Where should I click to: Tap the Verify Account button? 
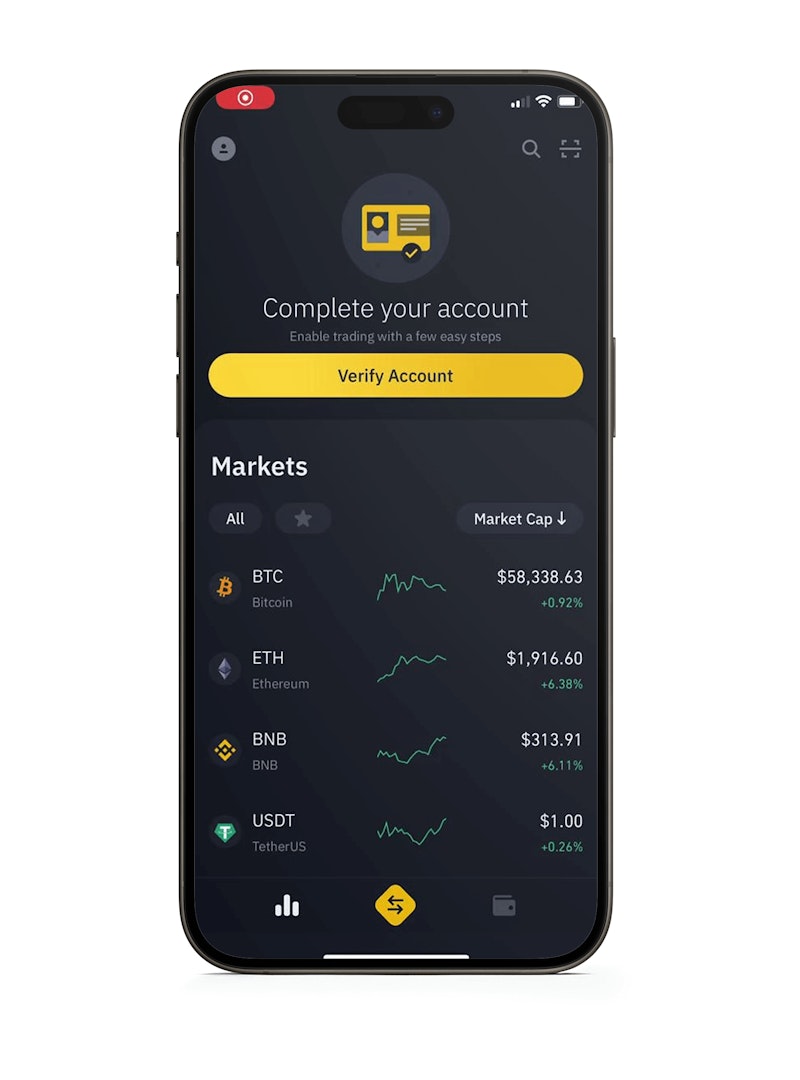pyautogui.click(x=395, y=376)
